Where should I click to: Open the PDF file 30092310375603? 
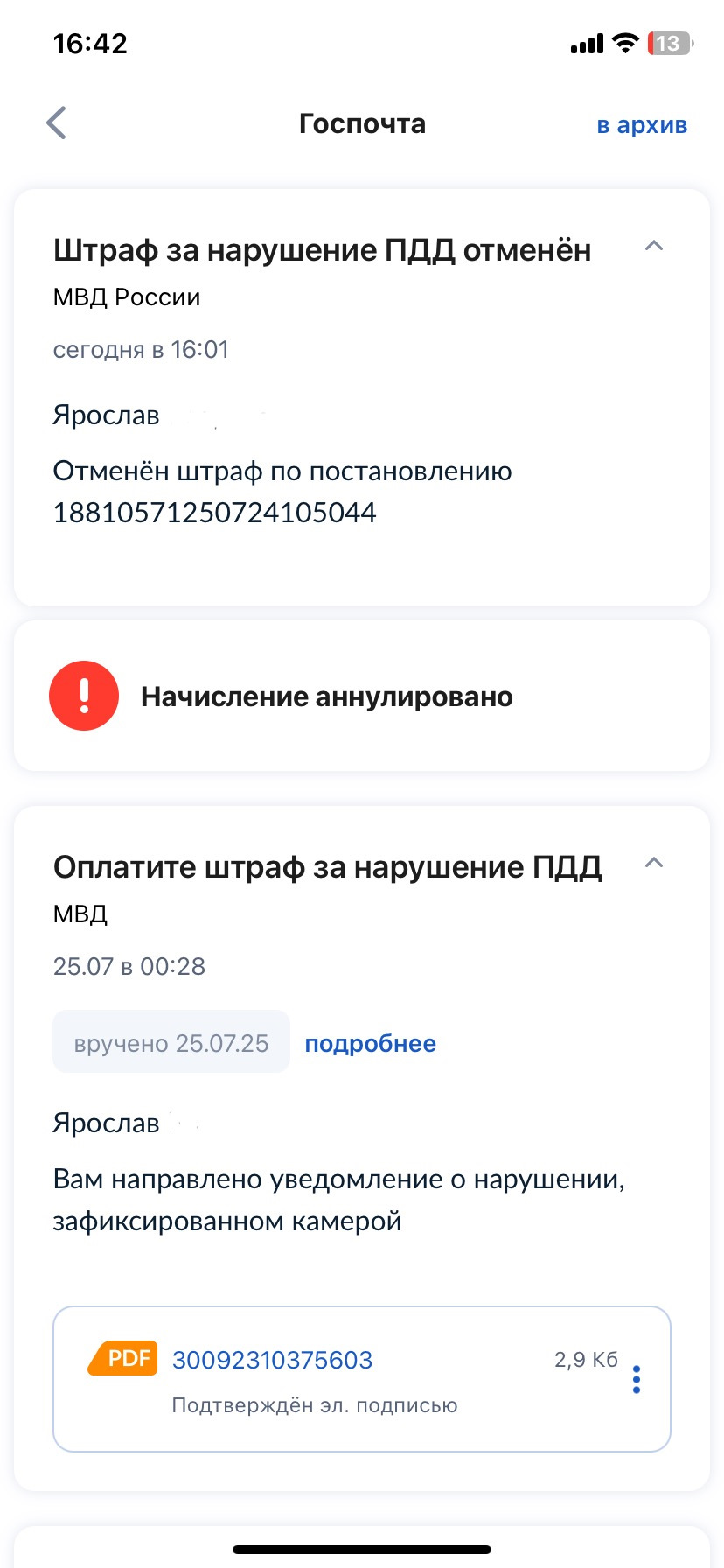pos(272,1360)
